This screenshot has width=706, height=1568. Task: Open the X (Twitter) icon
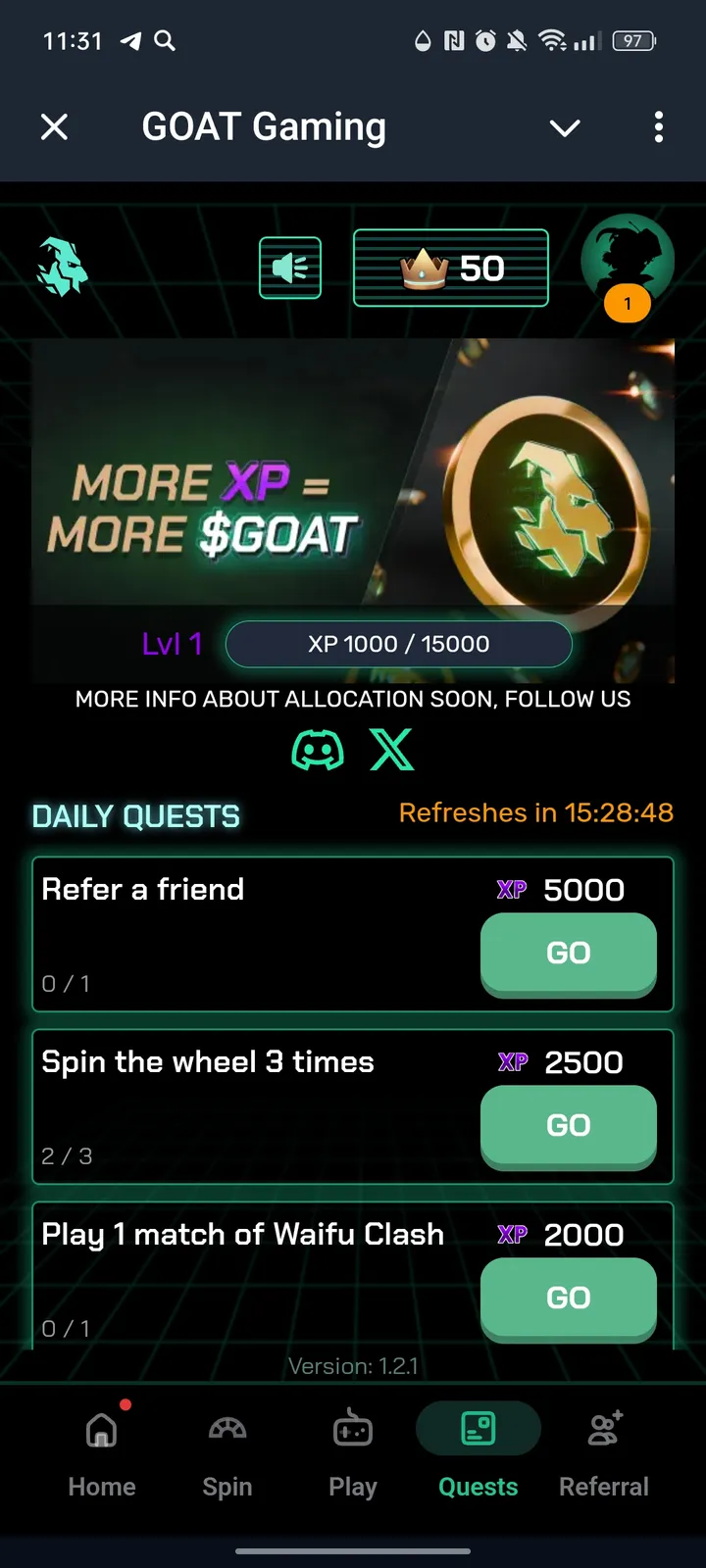point(391,749)
